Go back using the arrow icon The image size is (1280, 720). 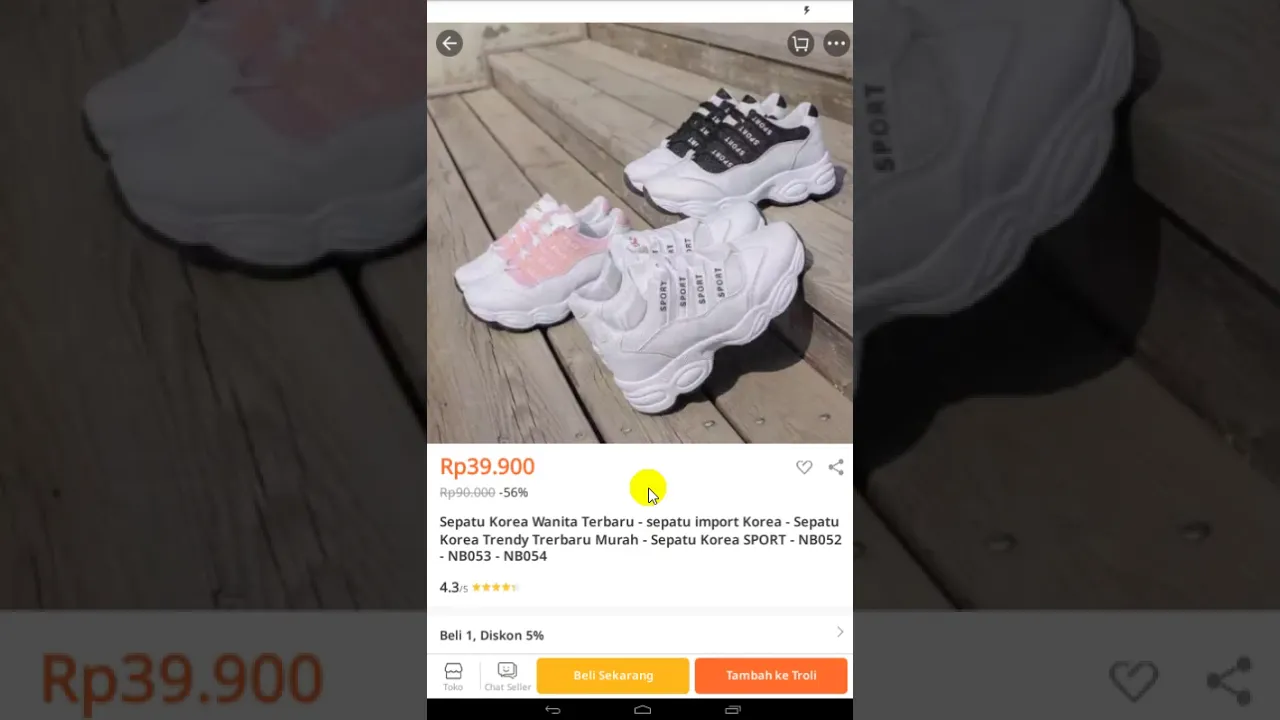coord(449,43)
